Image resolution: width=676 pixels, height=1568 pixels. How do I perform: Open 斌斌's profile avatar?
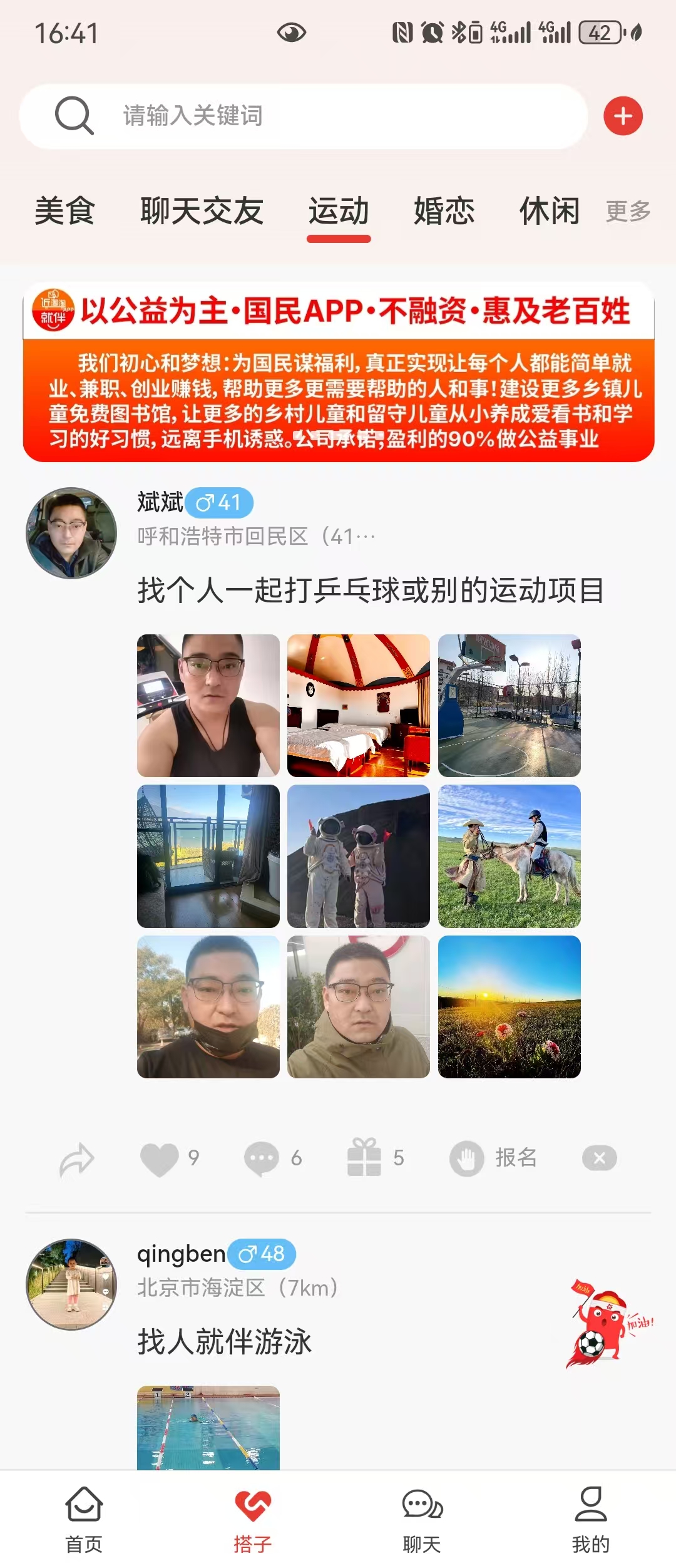click(71, 533)
